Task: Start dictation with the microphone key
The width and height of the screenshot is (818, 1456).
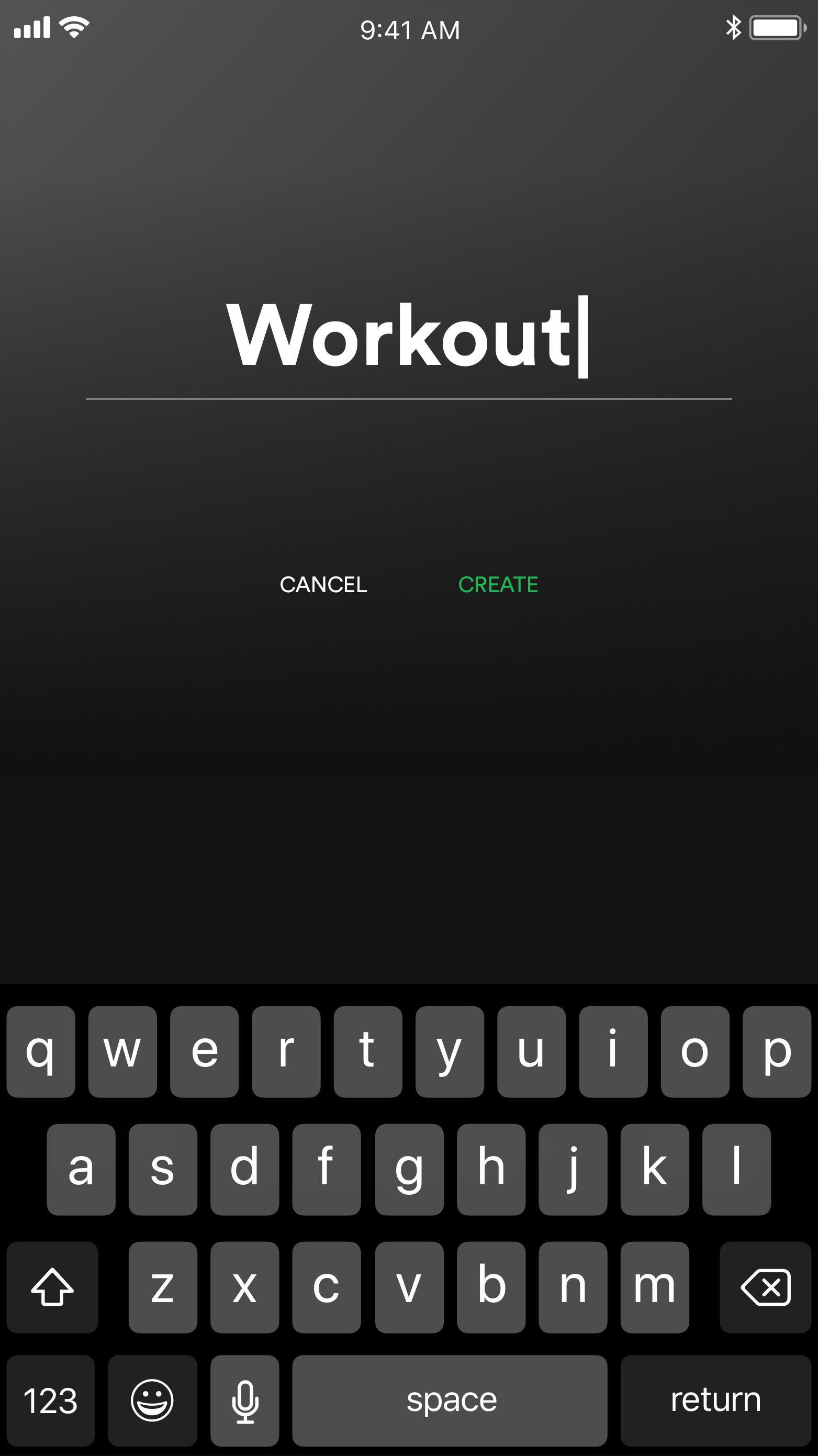Action: tap(244, 1401)
